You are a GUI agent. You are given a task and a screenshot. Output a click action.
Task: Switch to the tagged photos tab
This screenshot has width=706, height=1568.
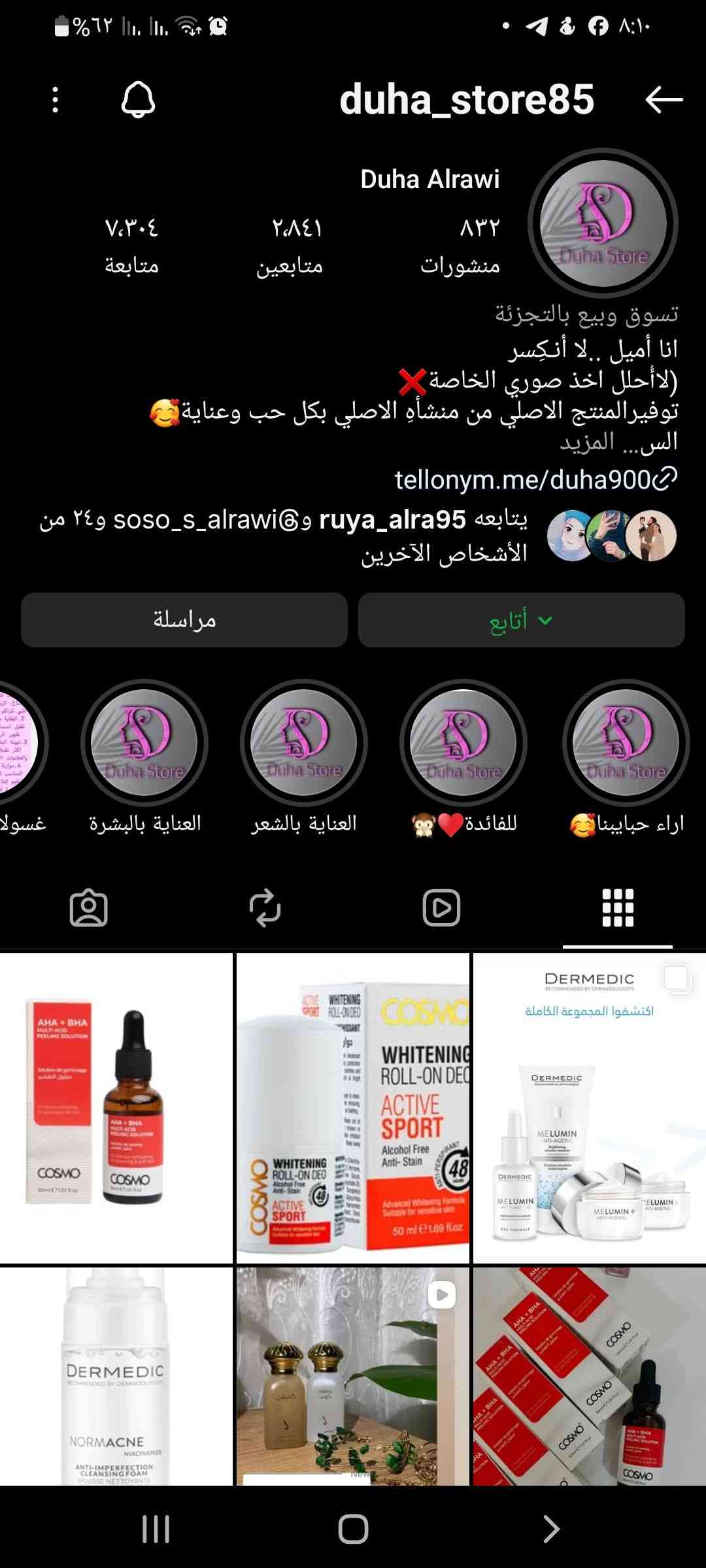(88, 907)
